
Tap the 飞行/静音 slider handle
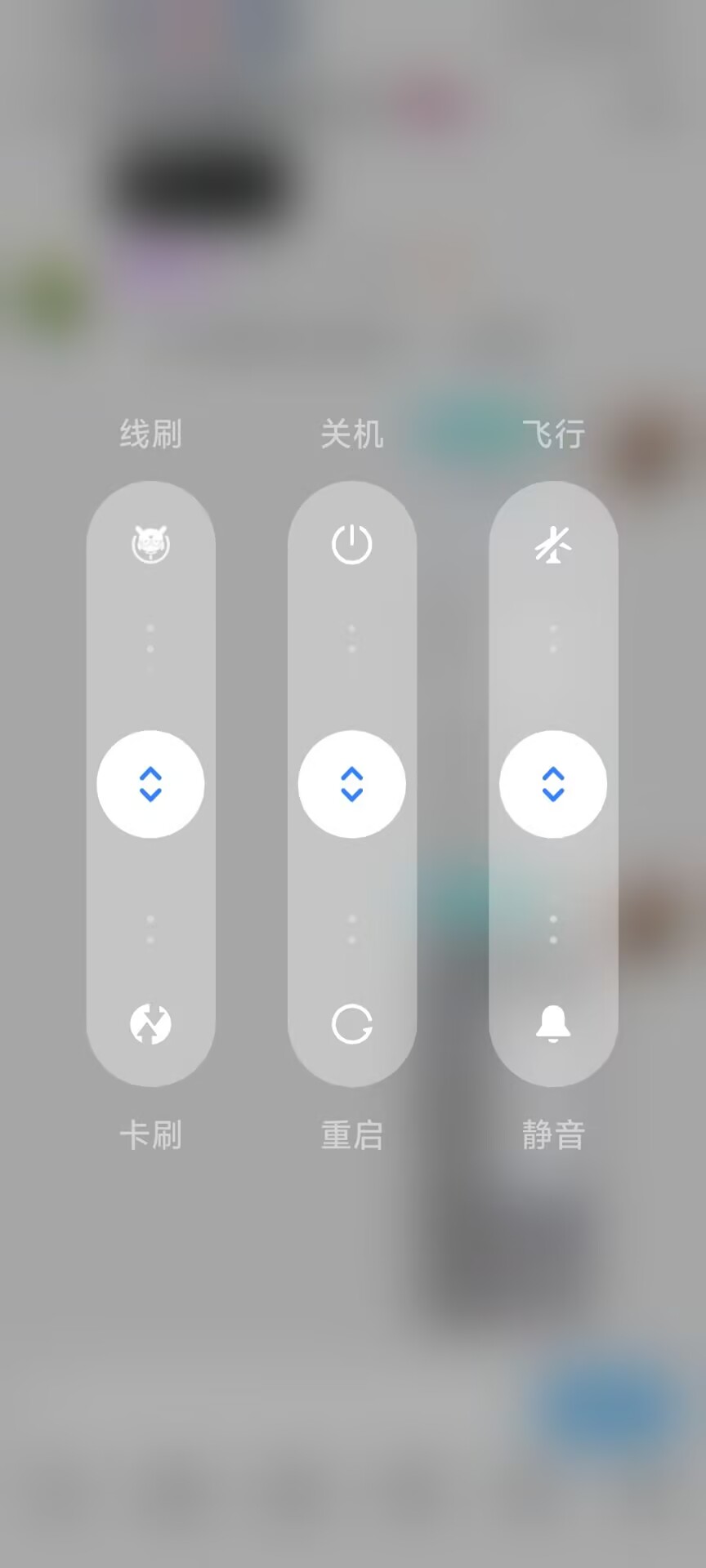(553, 784)
